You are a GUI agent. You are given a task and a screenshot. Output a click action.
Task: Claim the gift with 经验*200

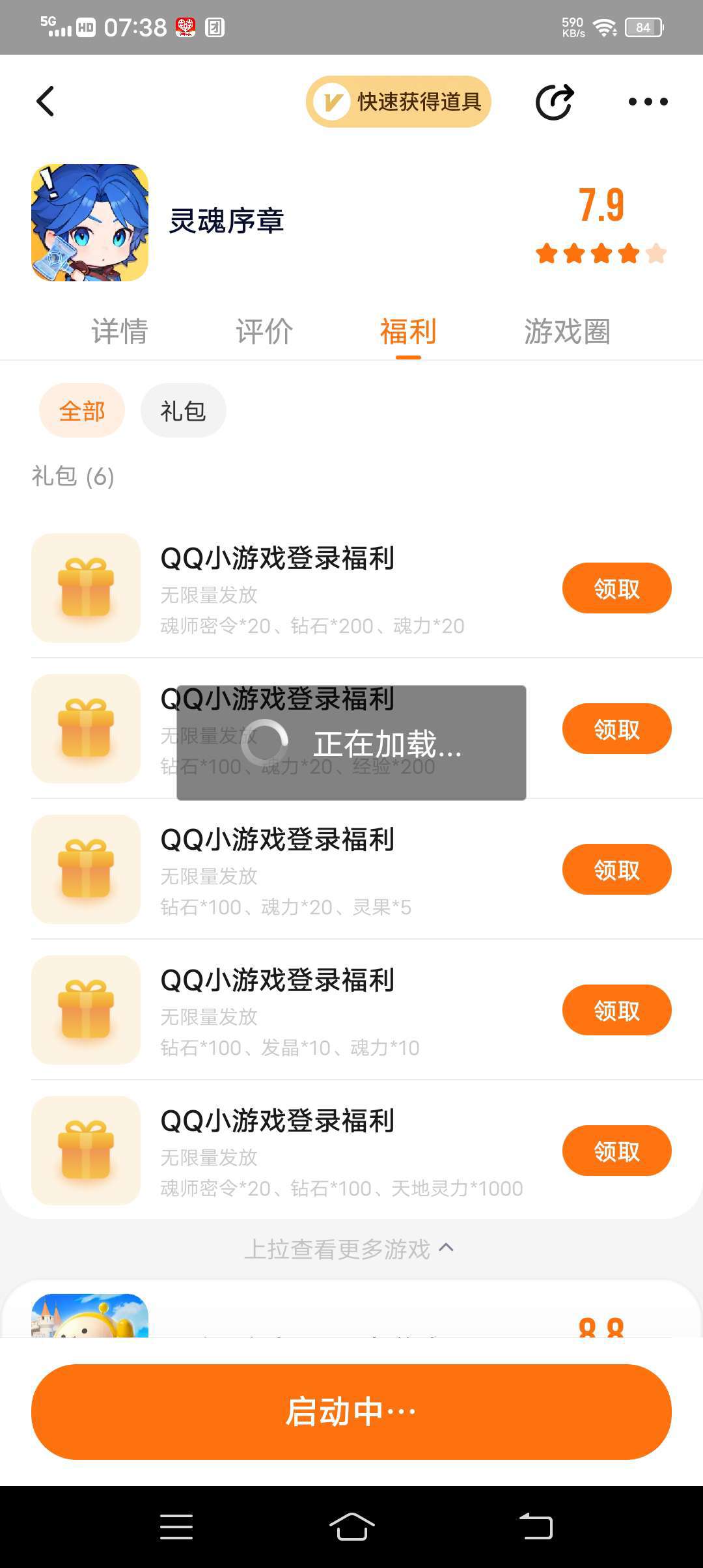[616, 729]
